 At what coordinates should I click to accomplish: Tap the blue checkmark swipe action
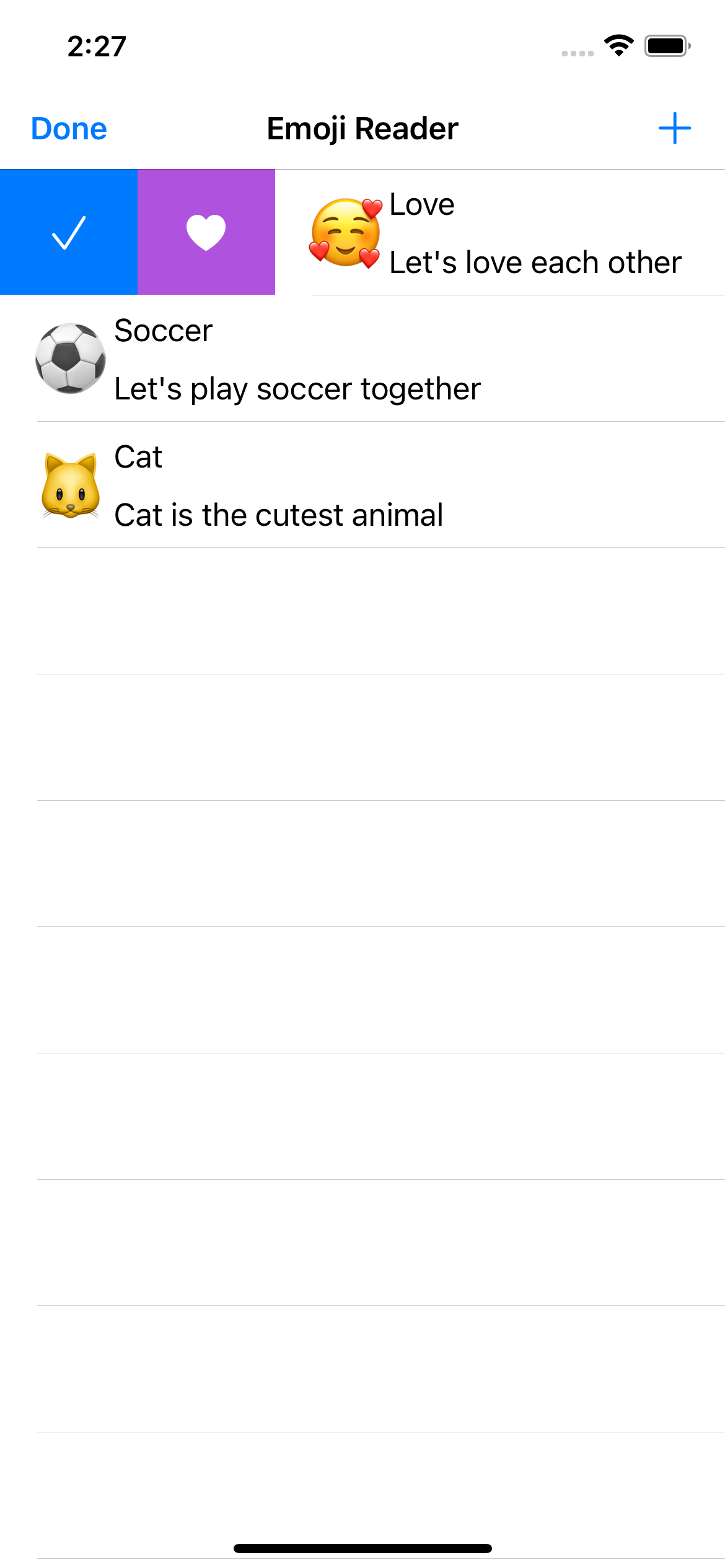[x=68, y=232]
